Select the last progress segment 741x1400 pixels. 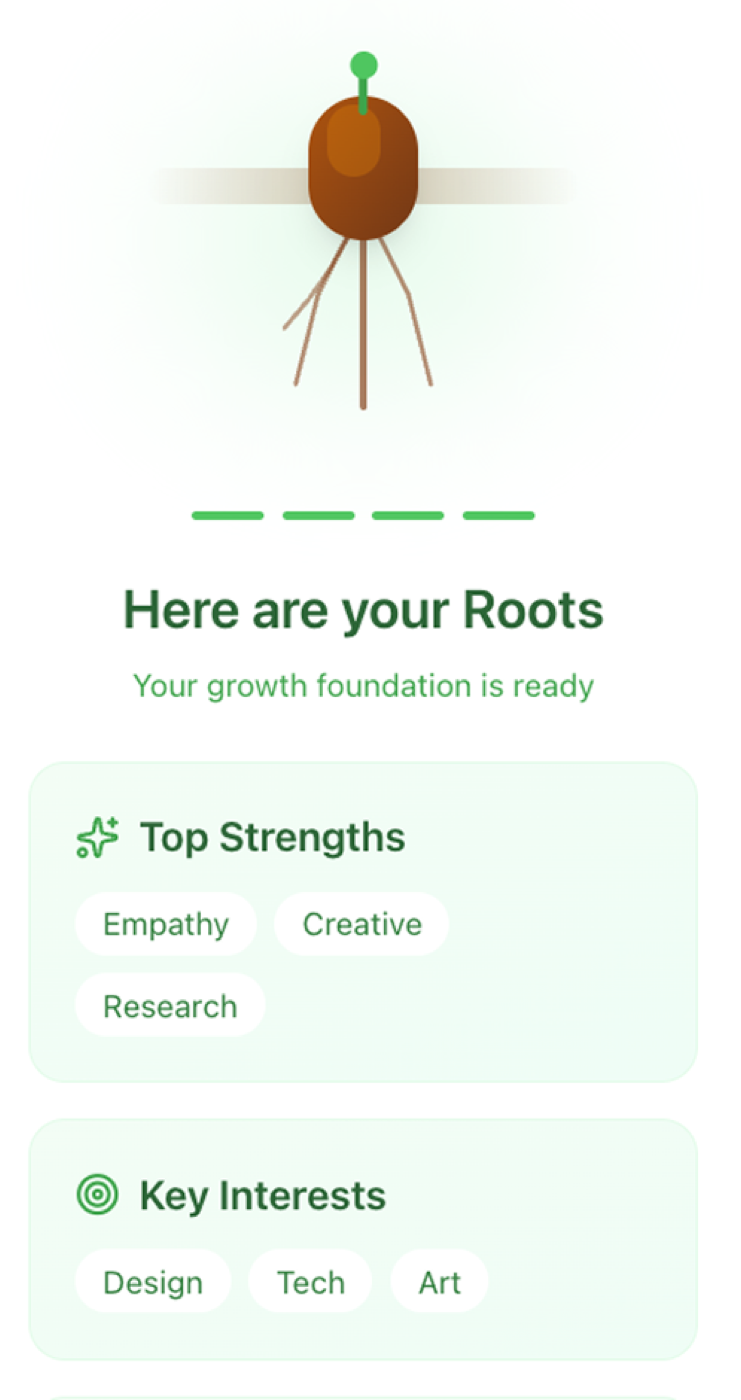point(498,515)
